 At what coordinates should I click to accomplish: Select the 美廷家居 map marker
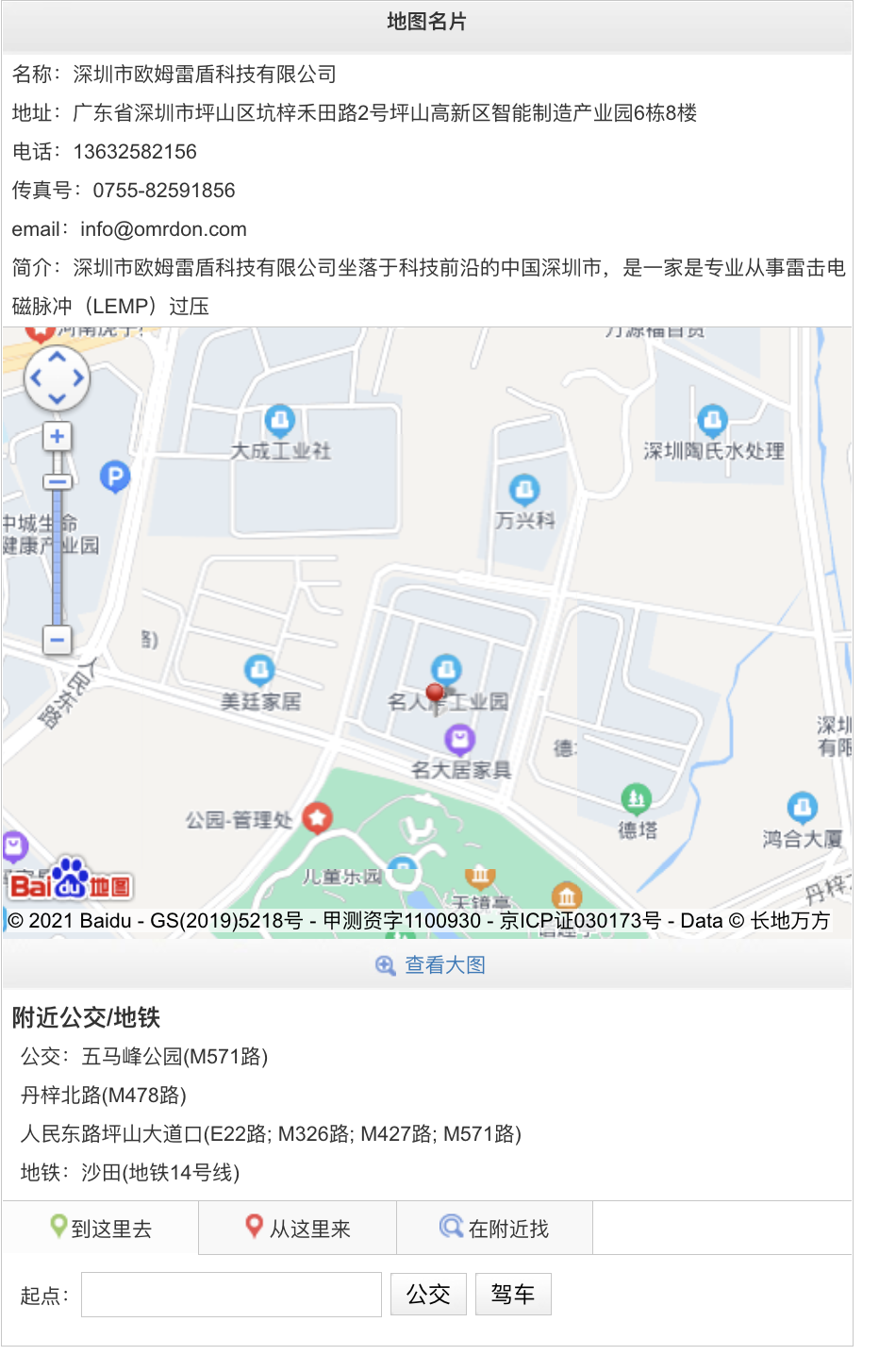pyautogui.click(x=259, y=670)
